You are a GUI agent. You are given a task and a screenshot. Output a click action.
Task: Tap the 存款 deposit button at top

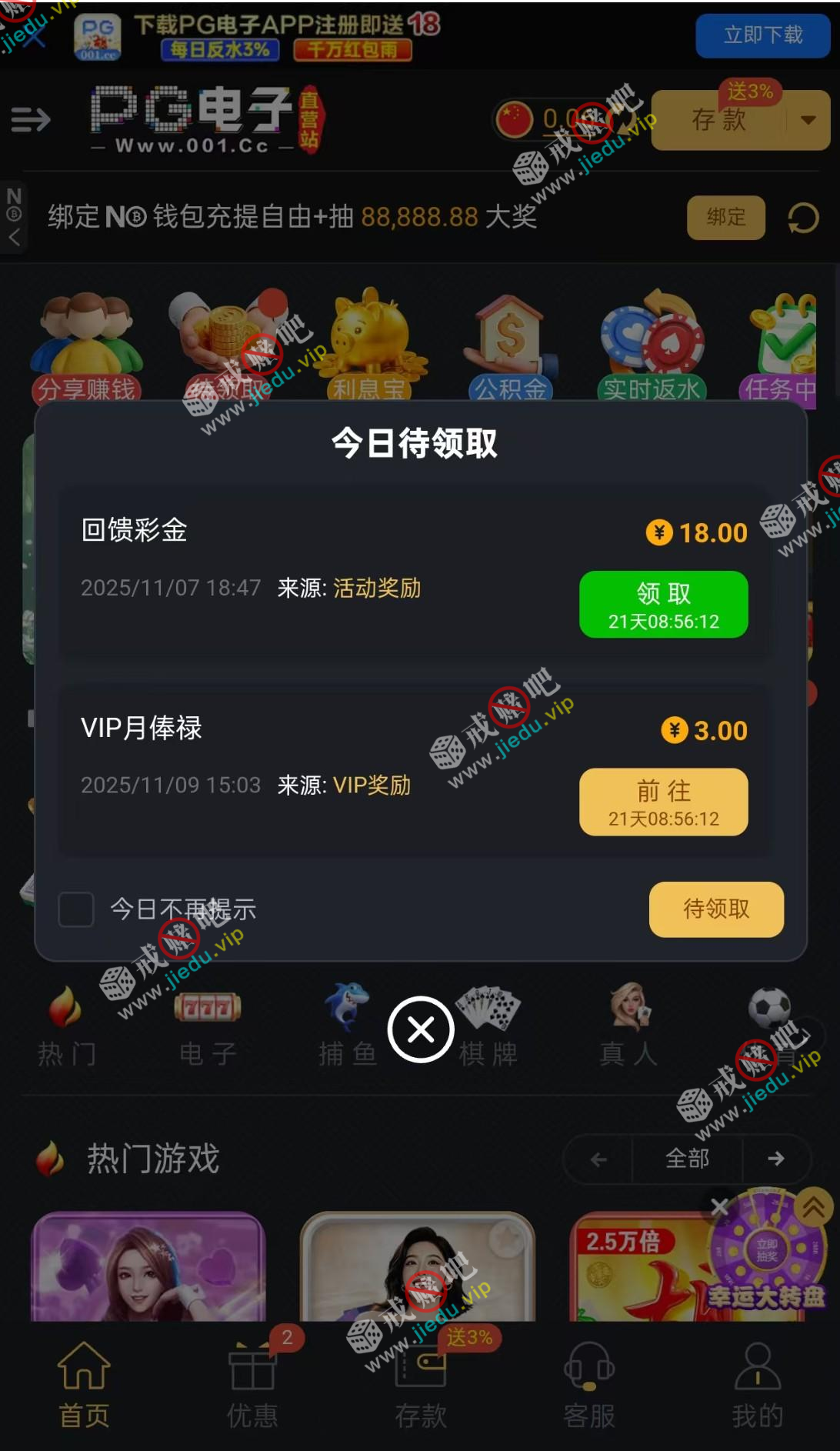719,120
